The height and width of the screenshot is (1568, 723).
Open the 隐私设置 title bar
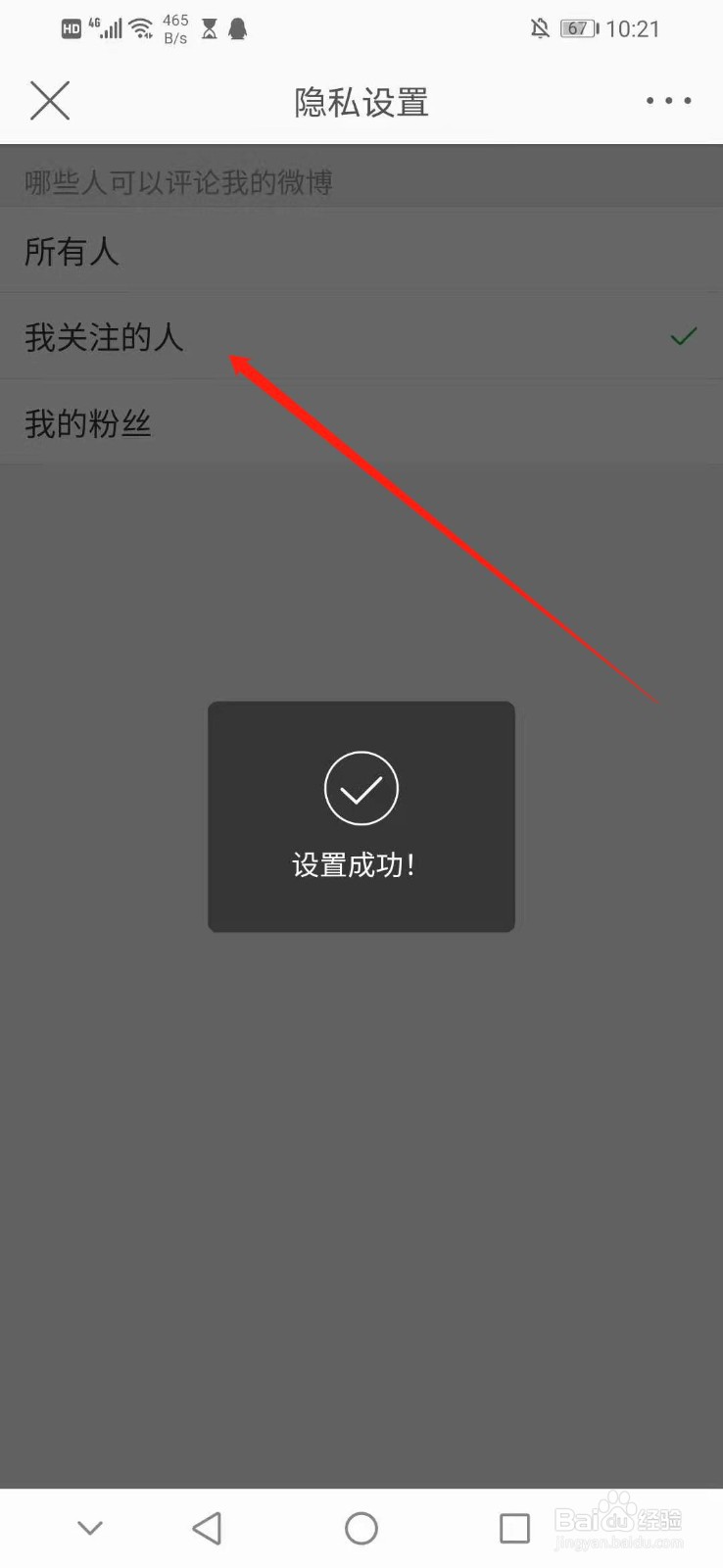361,100
